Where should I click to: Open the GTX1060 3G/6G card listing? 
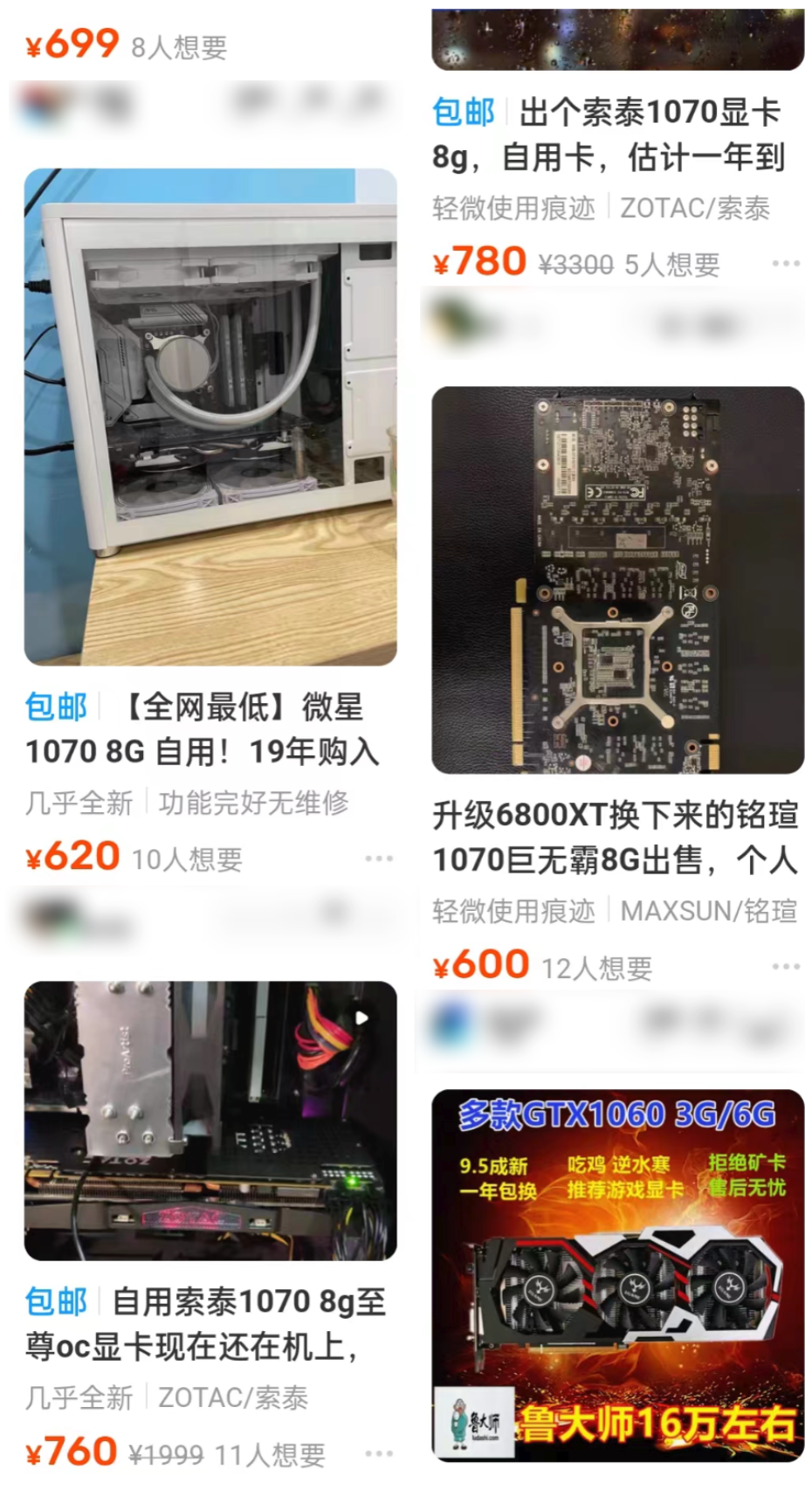[617, 1275]
